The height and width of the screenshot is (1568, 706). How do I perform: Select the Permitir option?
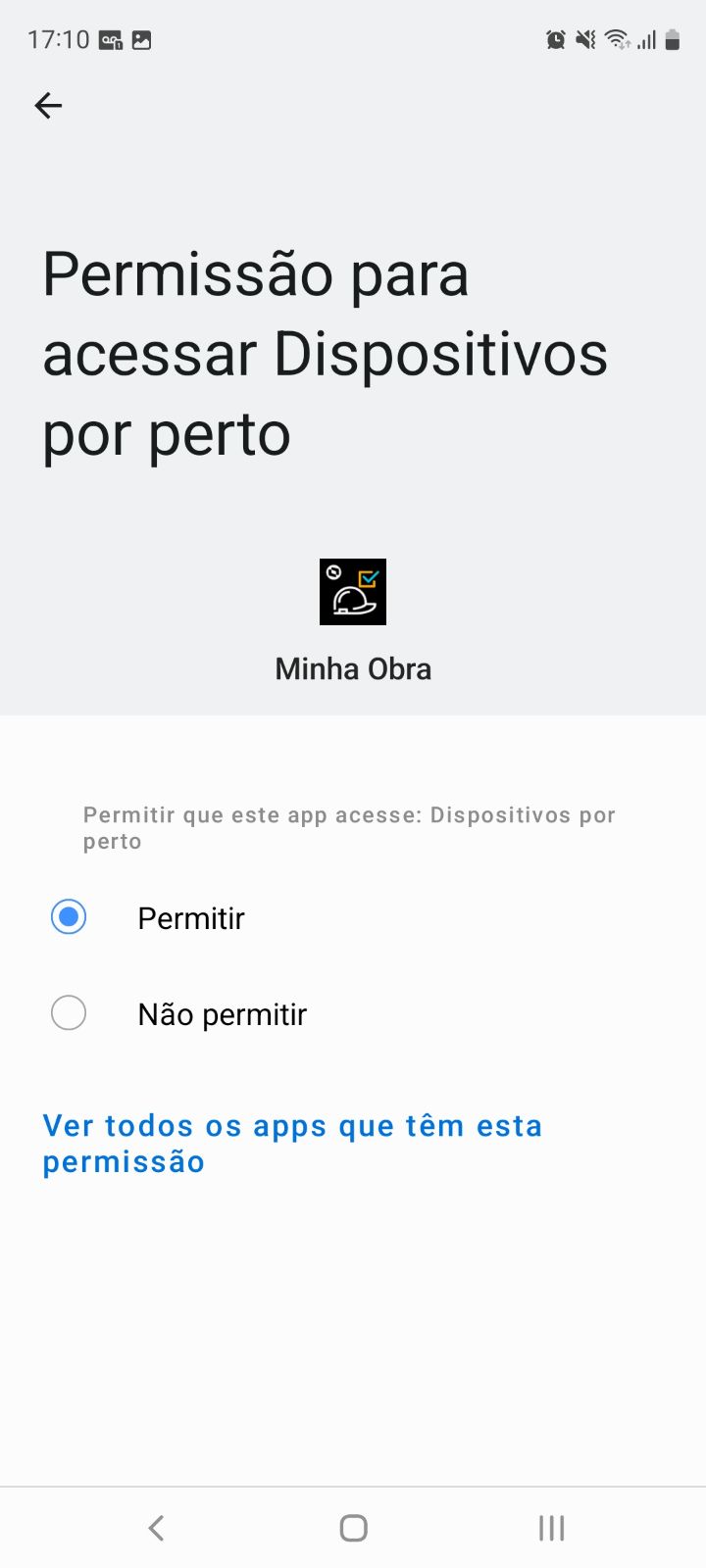point(69,917)
